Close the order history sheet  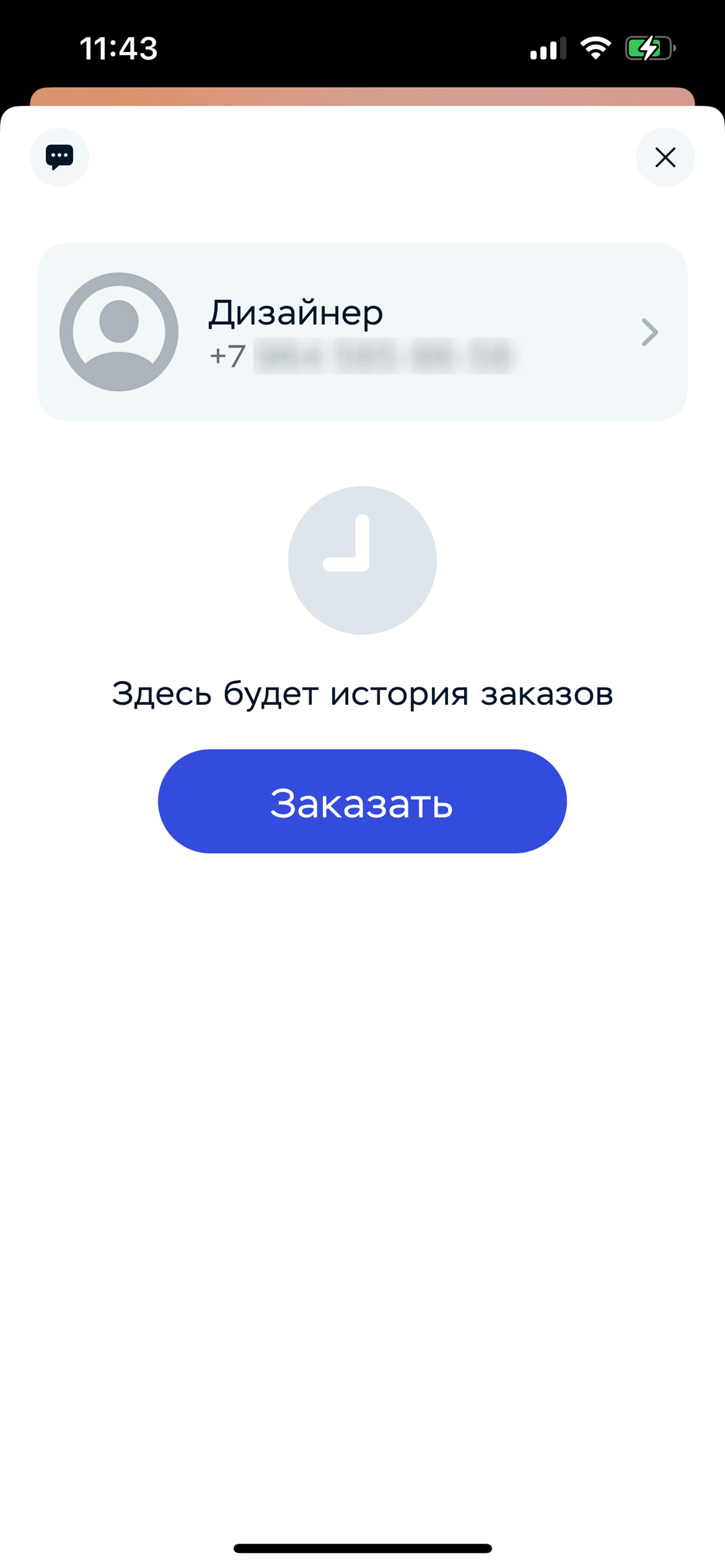[x=665, y=157]
